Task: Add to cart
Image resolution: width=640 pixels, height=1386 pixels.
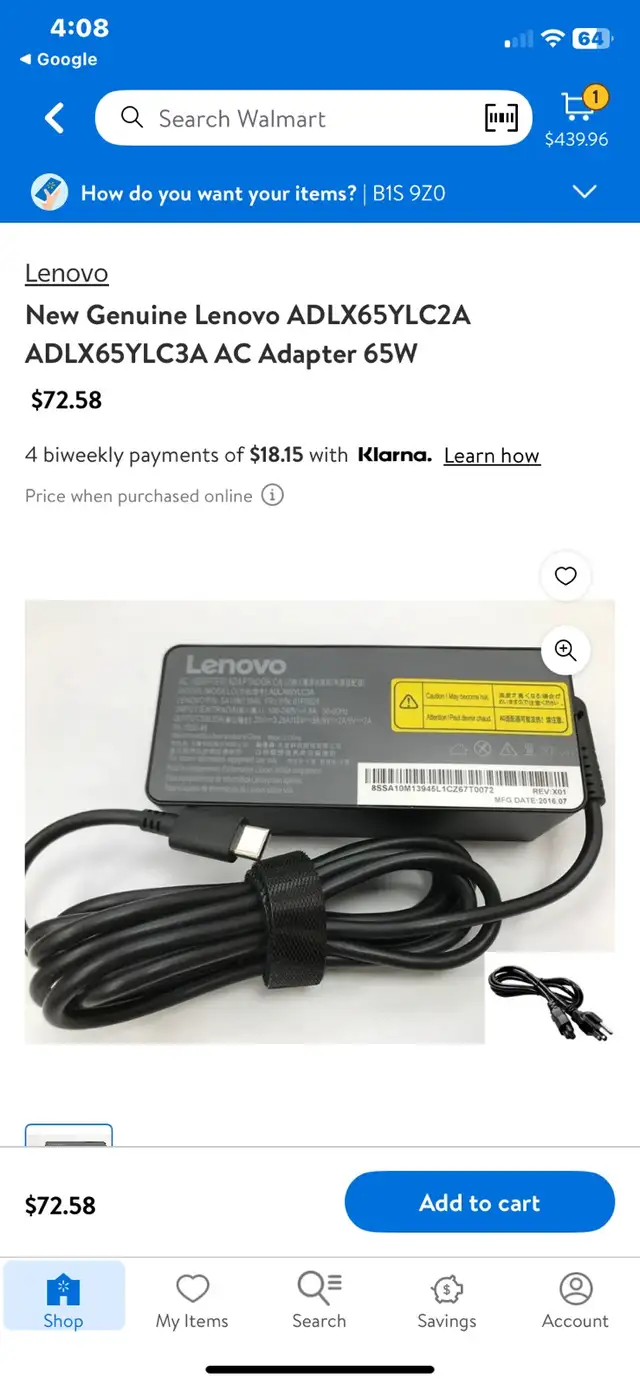Action: 480,1203
